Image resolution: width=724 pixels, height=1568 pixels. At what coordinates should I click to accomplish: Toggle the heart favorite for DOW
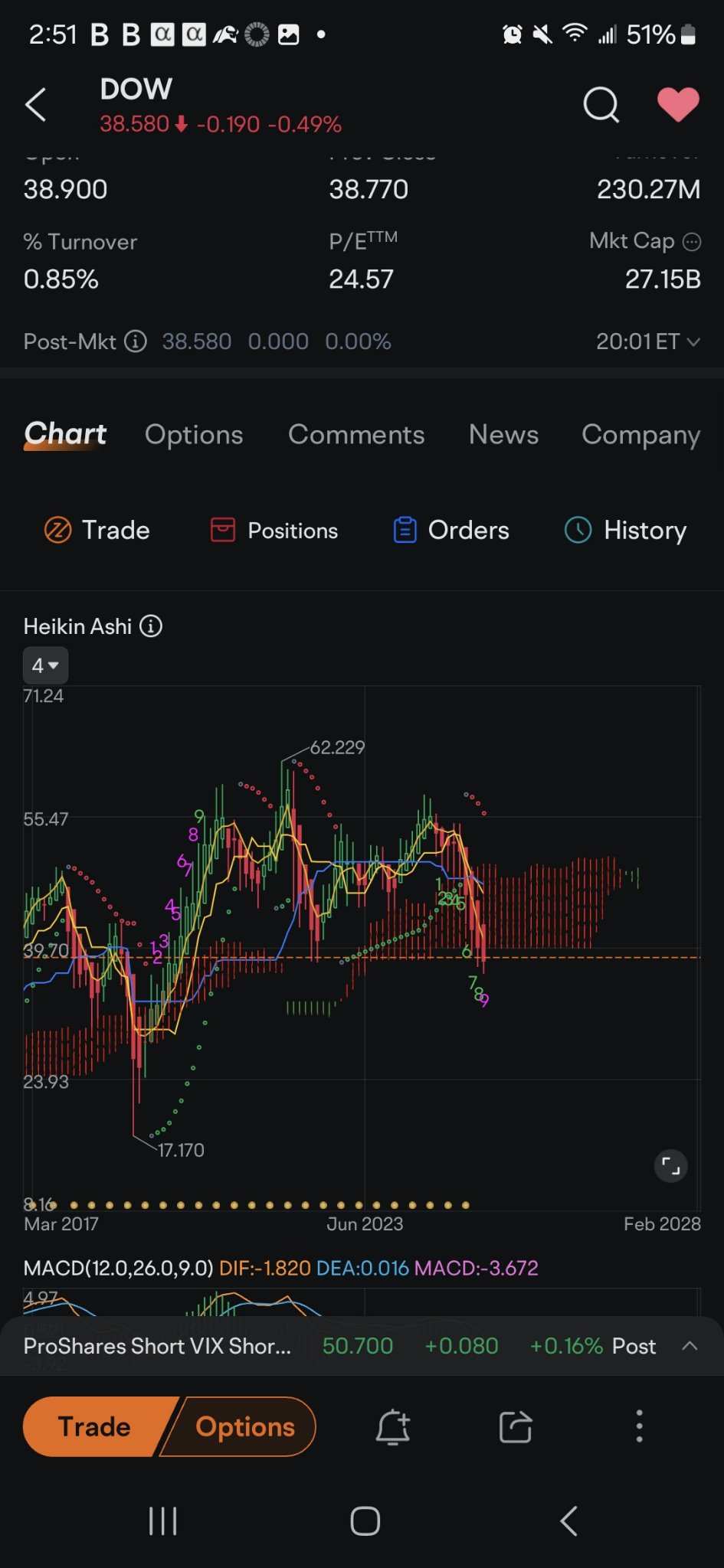678,105
